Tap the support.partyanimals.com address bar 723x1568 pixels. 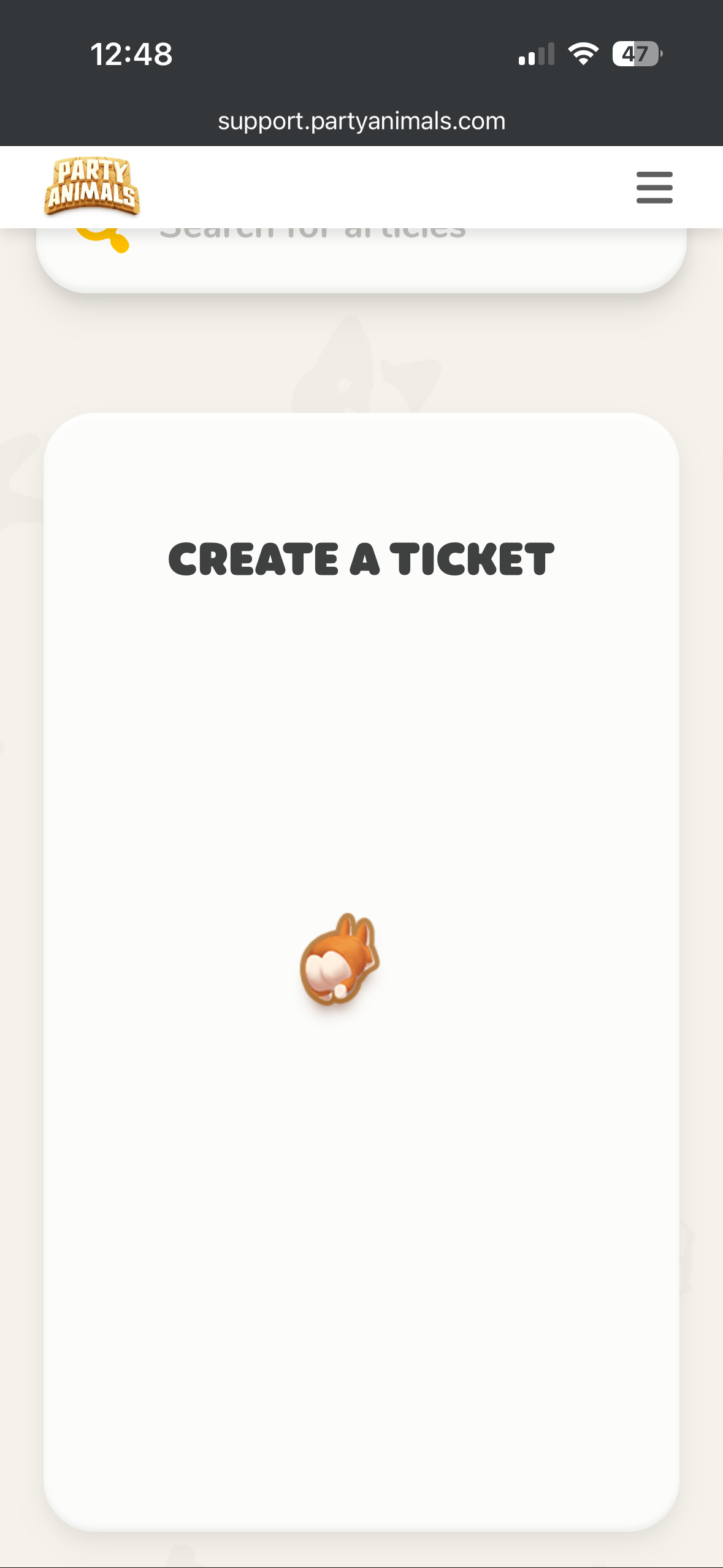point(361,121)
